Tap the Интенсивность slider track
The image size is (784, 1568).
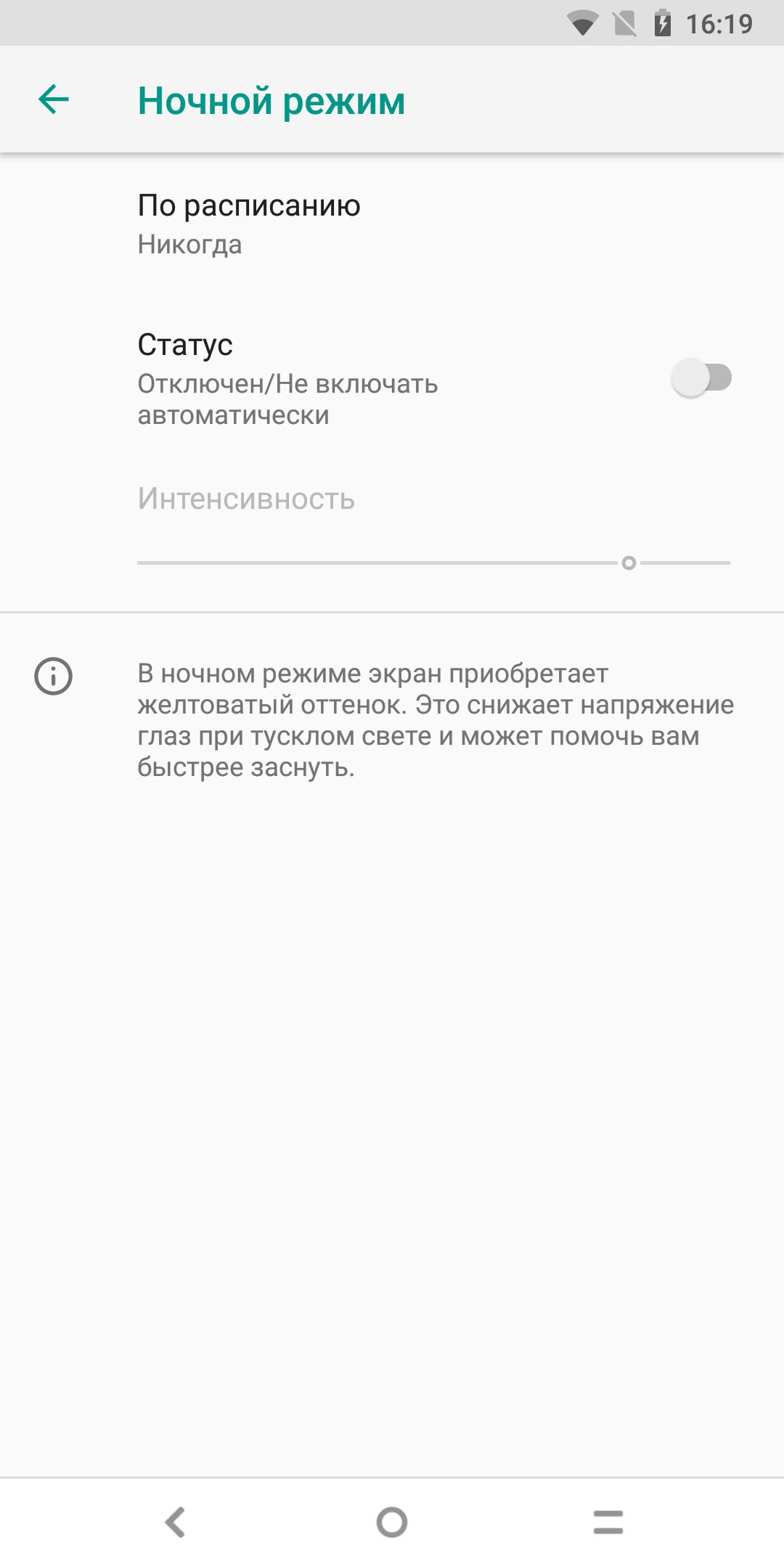pyautogui.click(x=433, y=563)
